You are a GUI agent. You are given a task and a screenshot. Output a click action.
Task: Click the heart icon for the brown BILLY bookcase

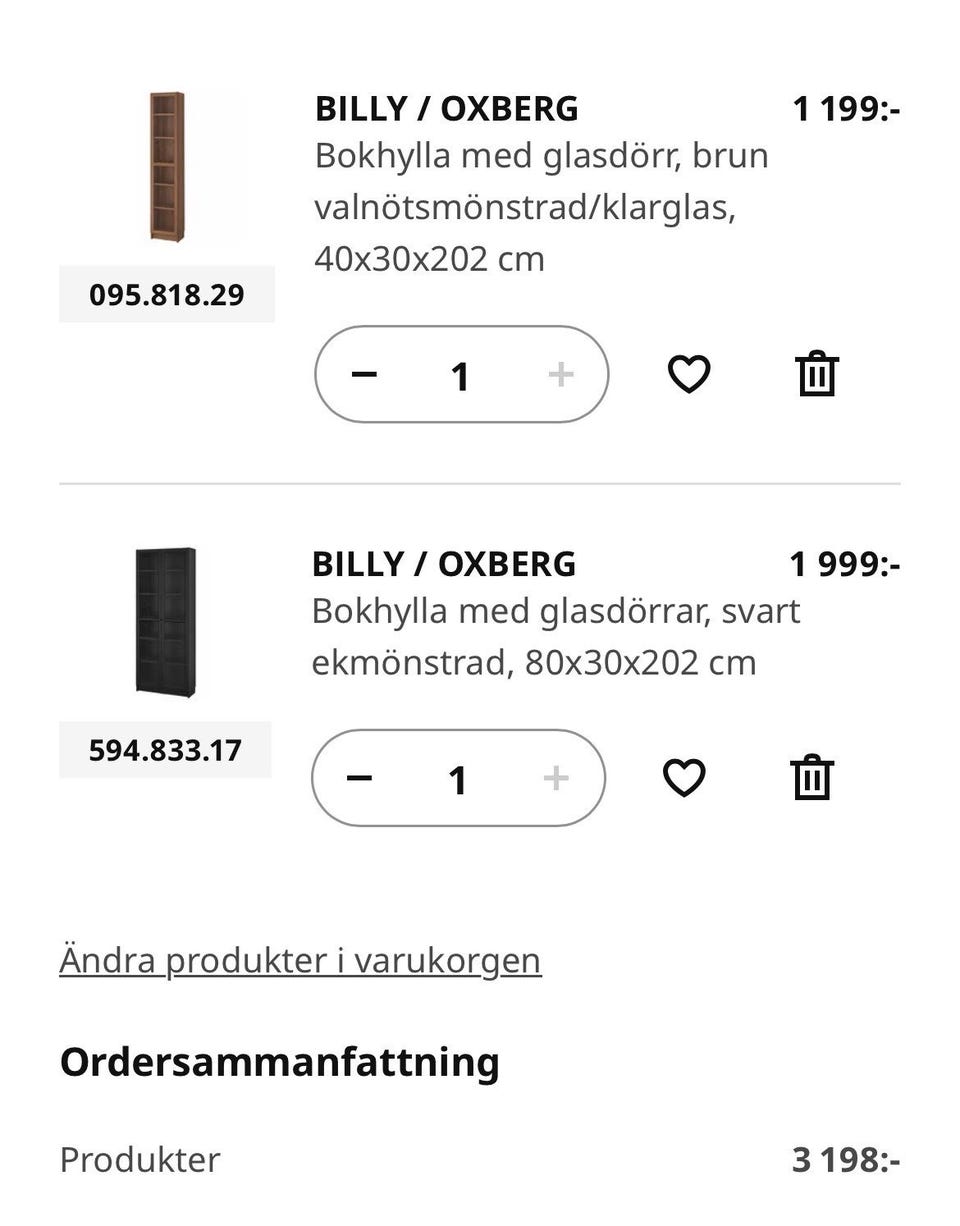[687, 374]
